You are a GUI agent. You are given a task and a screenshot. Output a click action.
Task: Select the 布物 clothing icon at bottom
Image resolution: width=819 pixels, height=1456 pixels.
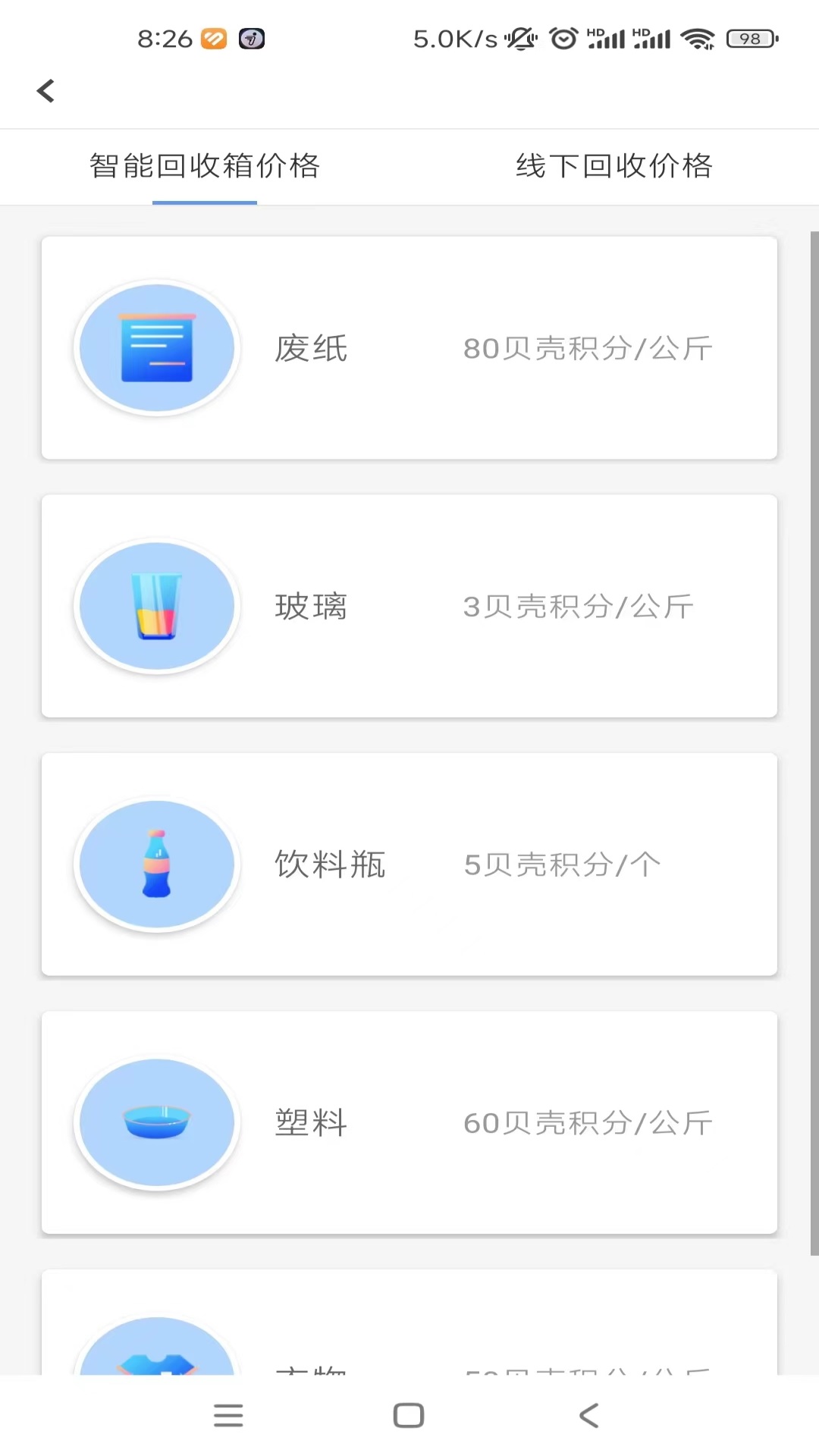[156, 1357]
